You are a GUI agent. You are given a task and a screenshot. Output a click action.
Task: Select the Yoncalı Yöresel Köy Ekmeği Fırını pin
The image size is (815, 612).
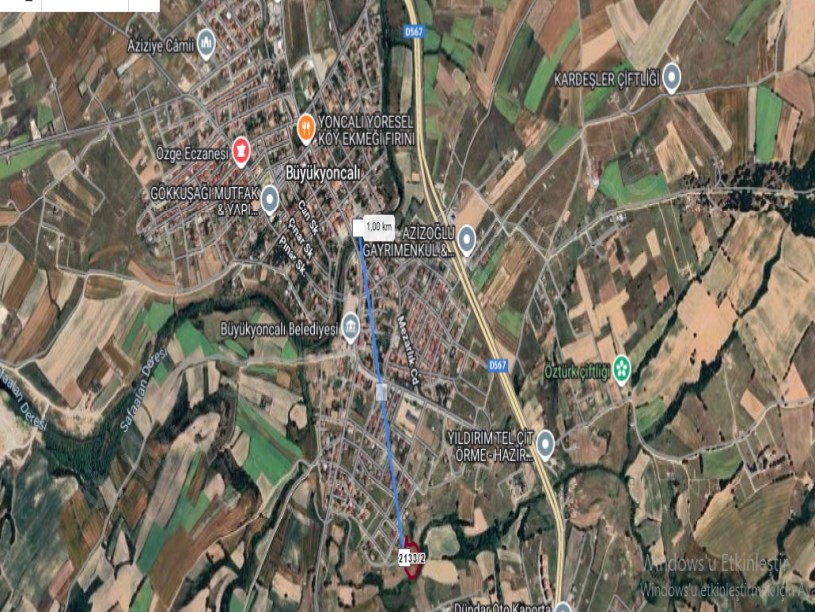(306, 127)
